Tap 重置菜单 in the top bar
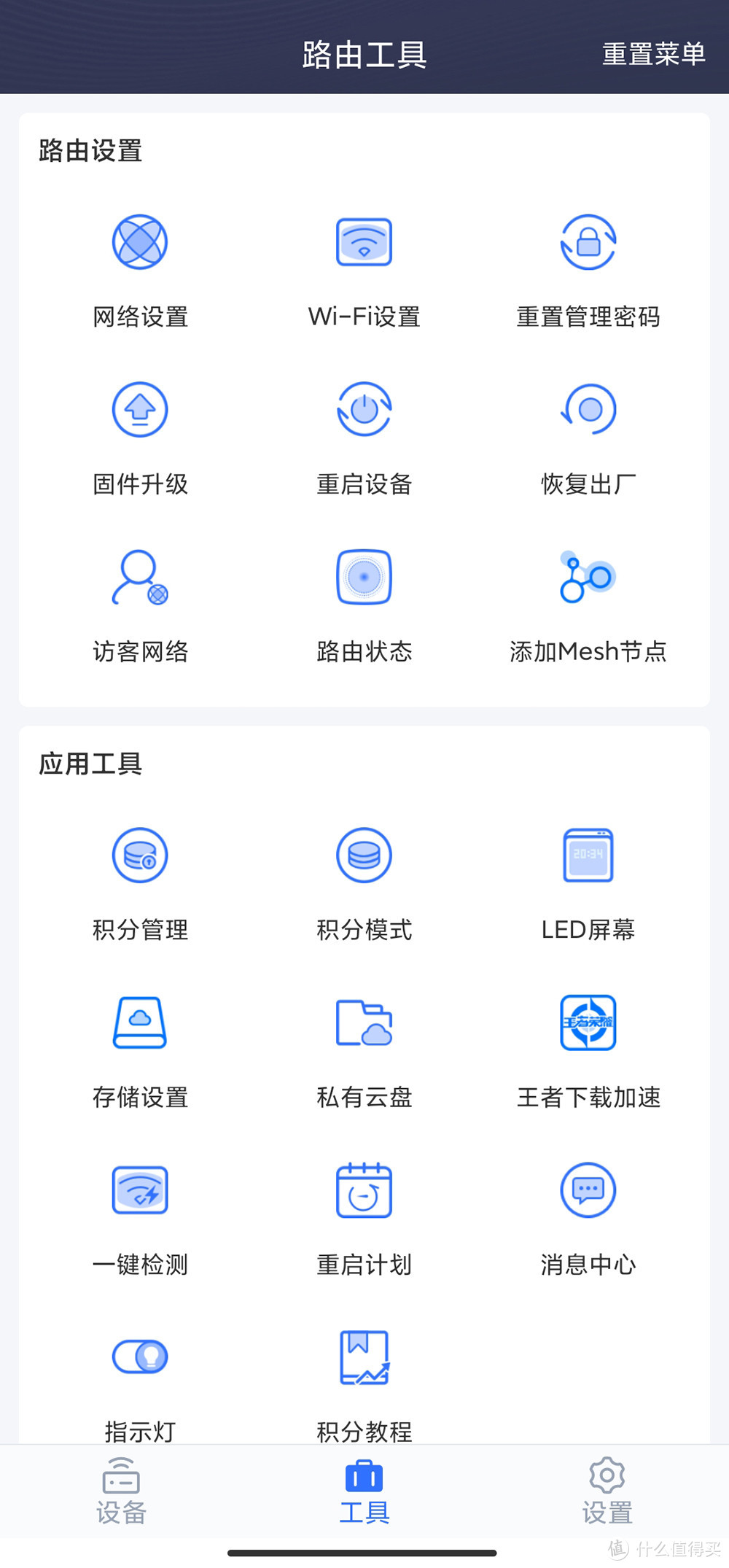This screenshot has width=729, height=1568. tap(653, 54)
